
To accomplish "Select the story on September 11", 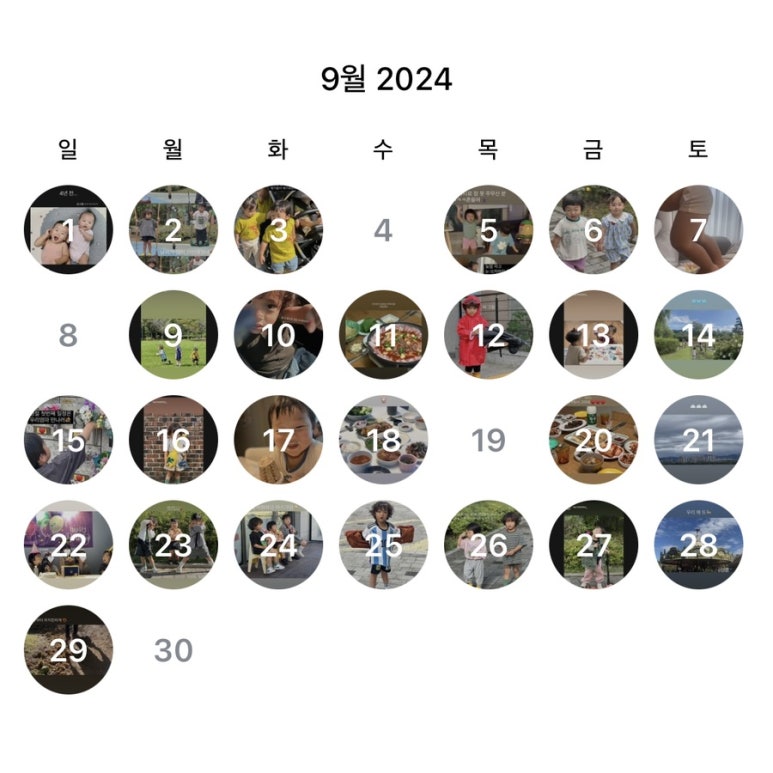I will point(383,335).
